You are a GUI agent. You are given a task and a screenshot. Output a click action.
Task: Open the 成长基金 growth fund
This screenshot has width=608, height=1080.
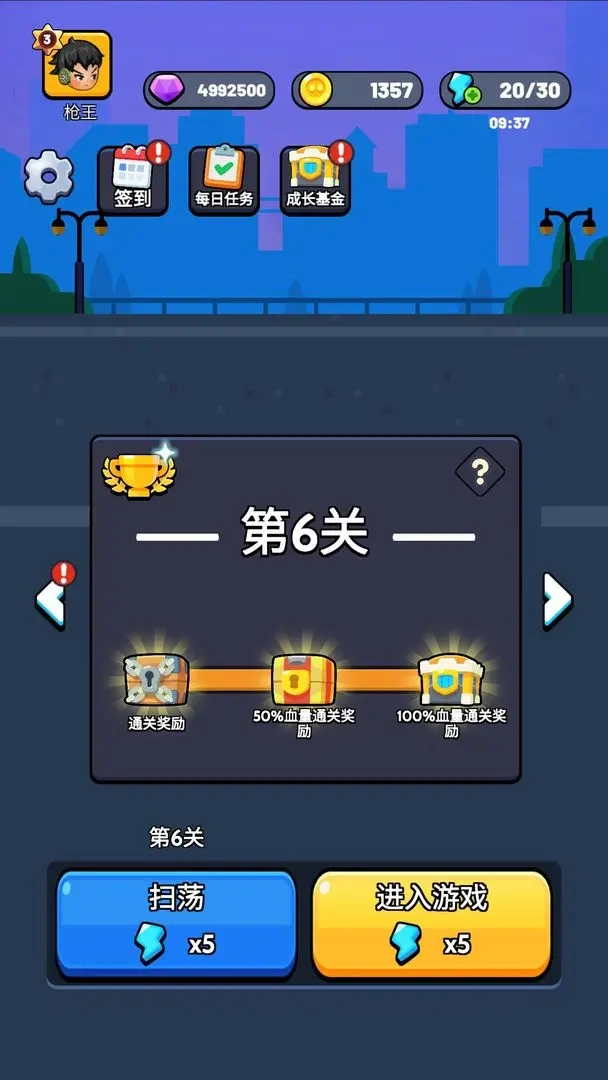click(x=316, y=180)
